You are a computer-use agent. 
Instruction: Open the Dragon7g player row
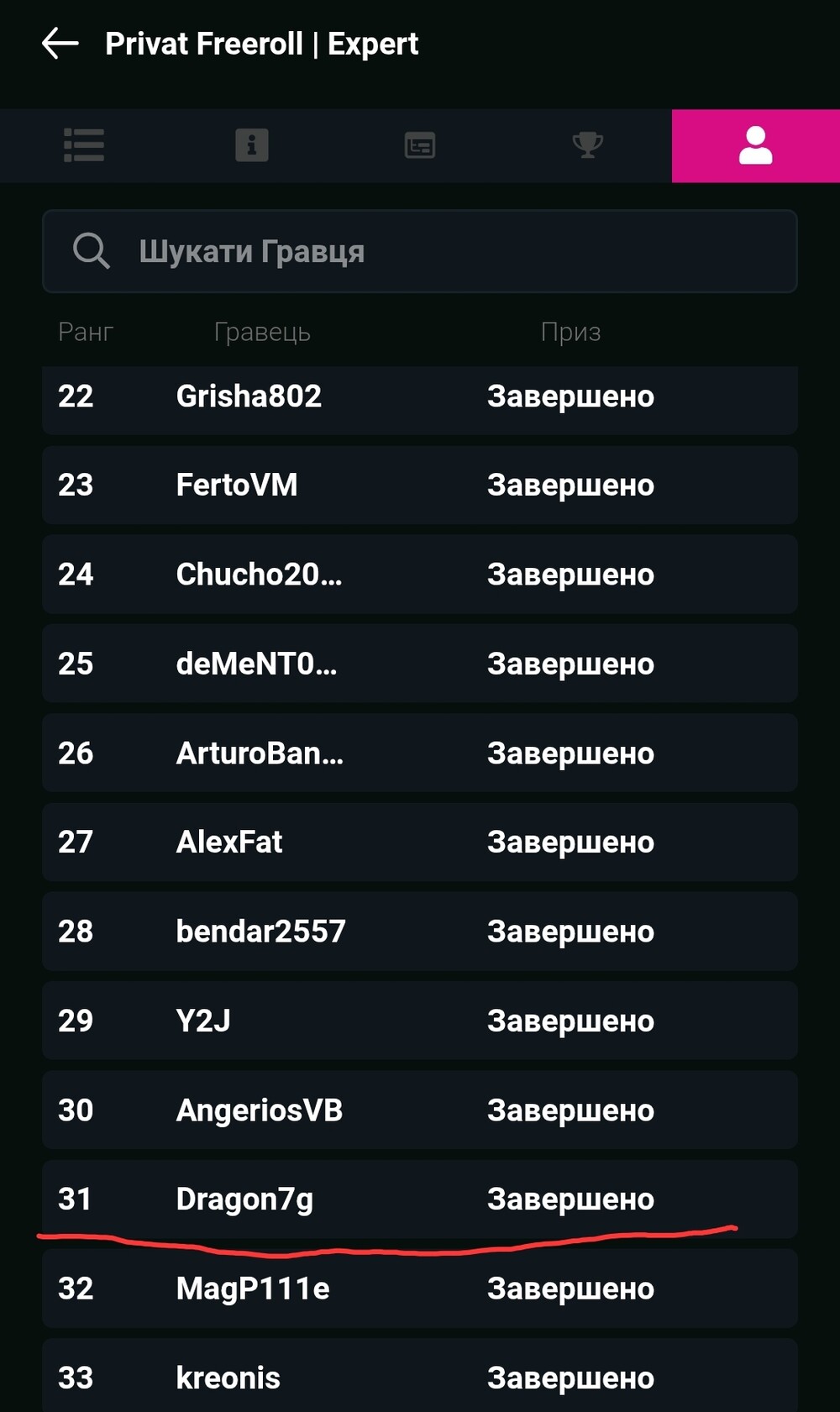coord(420,1199)
